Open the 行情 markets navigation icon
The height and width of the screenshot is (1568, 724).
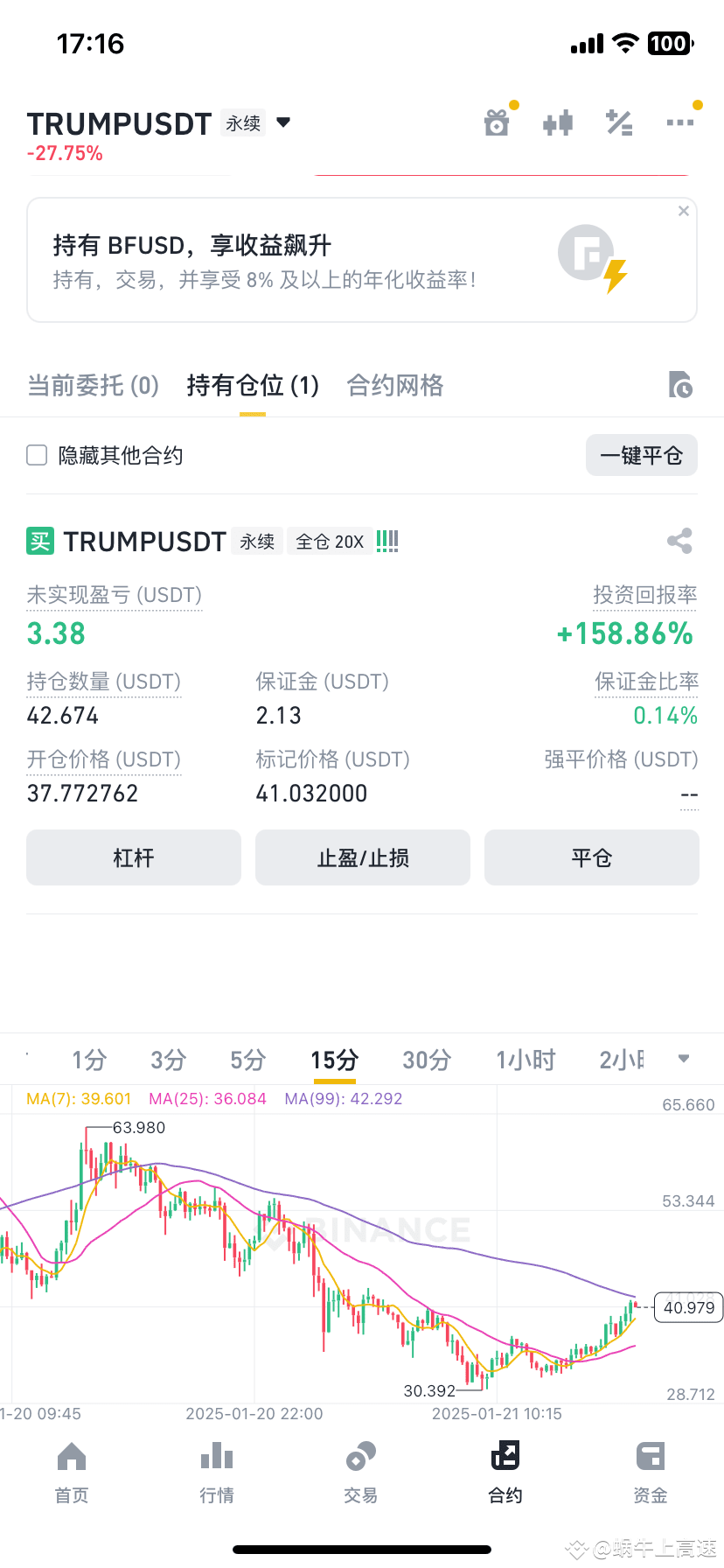[x=216, y=1470]
